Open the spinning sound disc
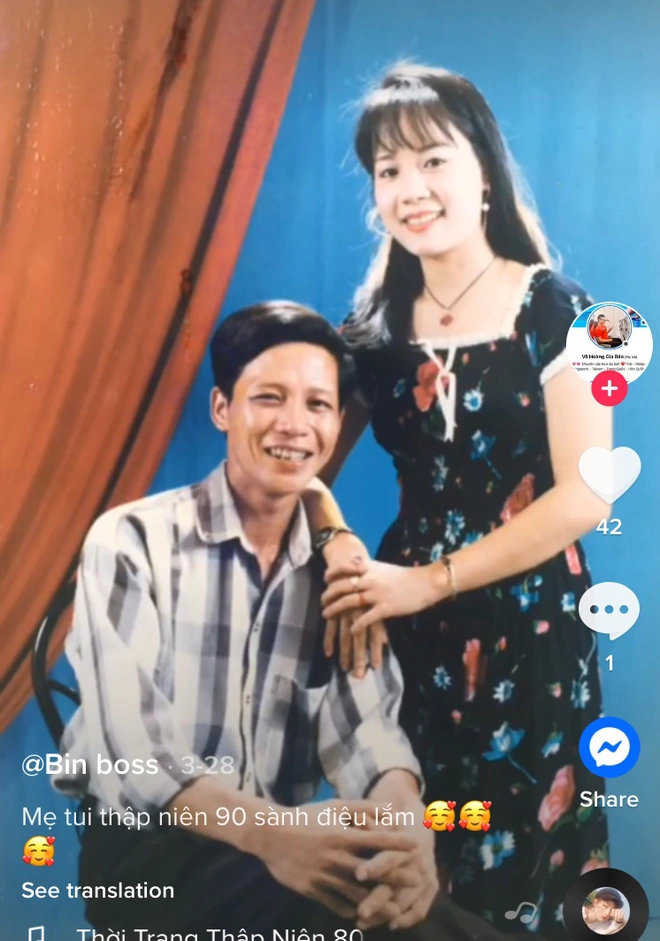Viewport: 660px width, 941px height. point(605,910)
